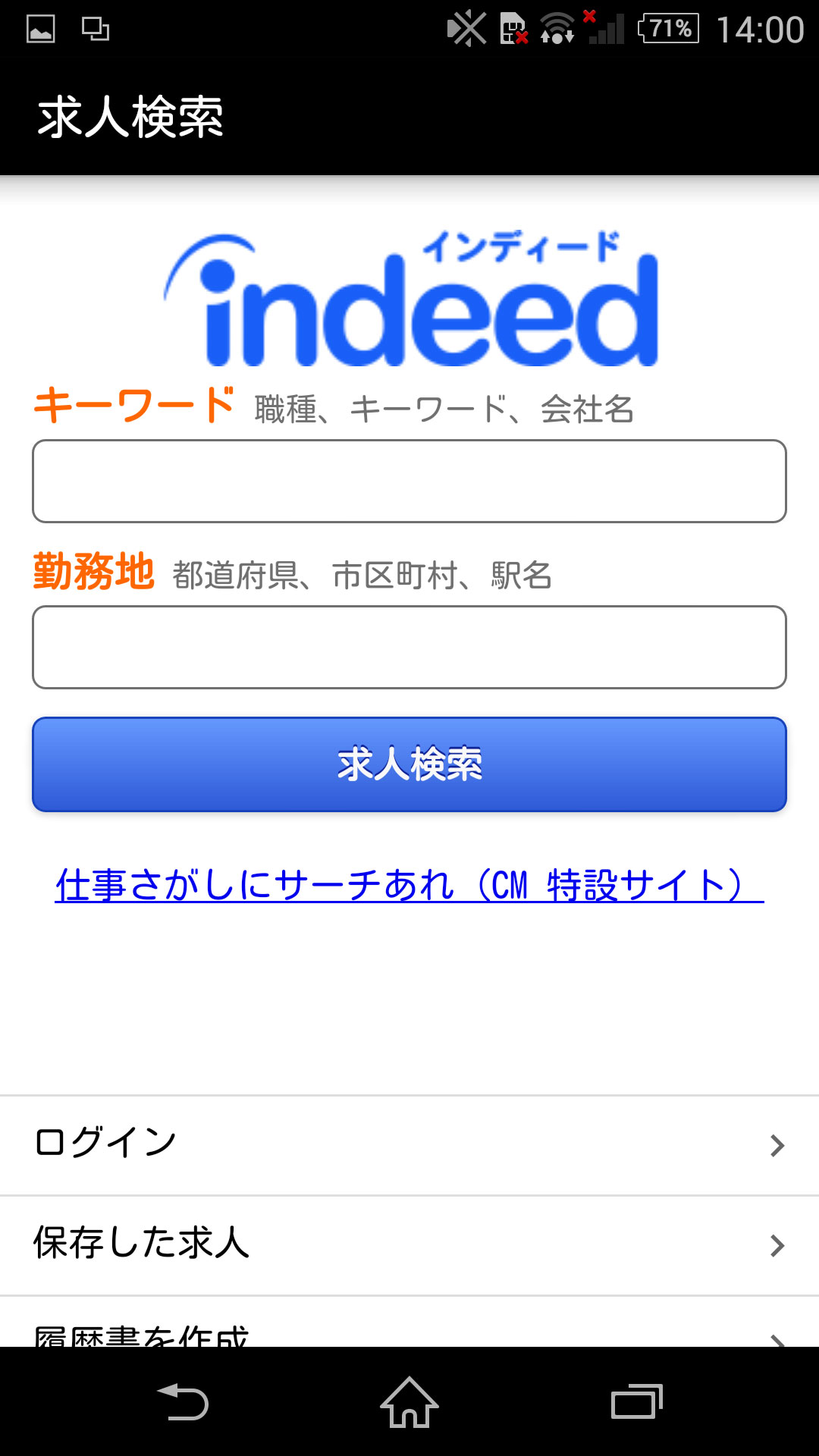
Task: Open 保存した求人 saved jobs
Action: (409, 1245)
